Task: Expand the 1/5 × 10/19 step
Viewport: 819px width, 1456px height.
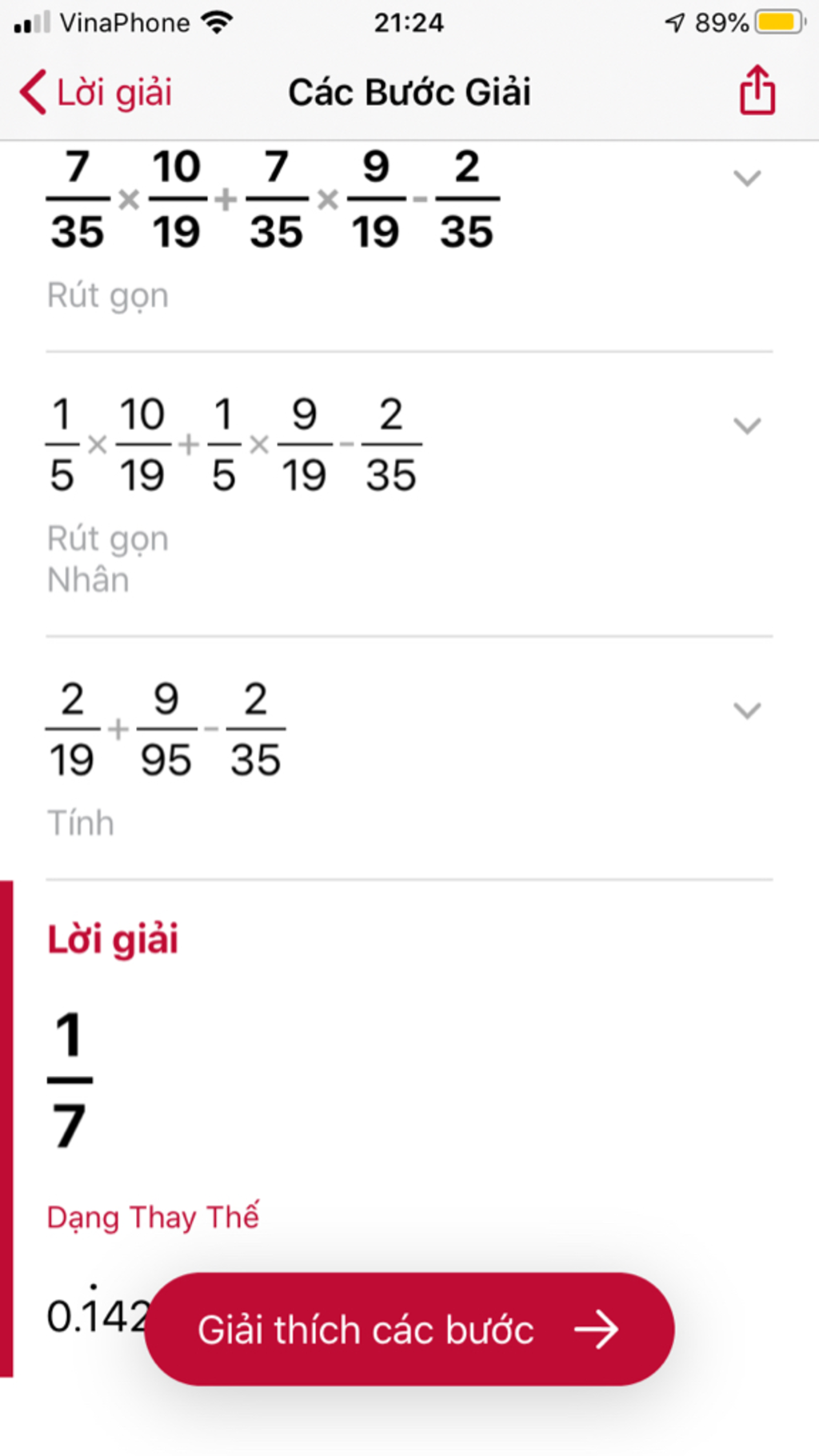Action: tap(747, 426)
